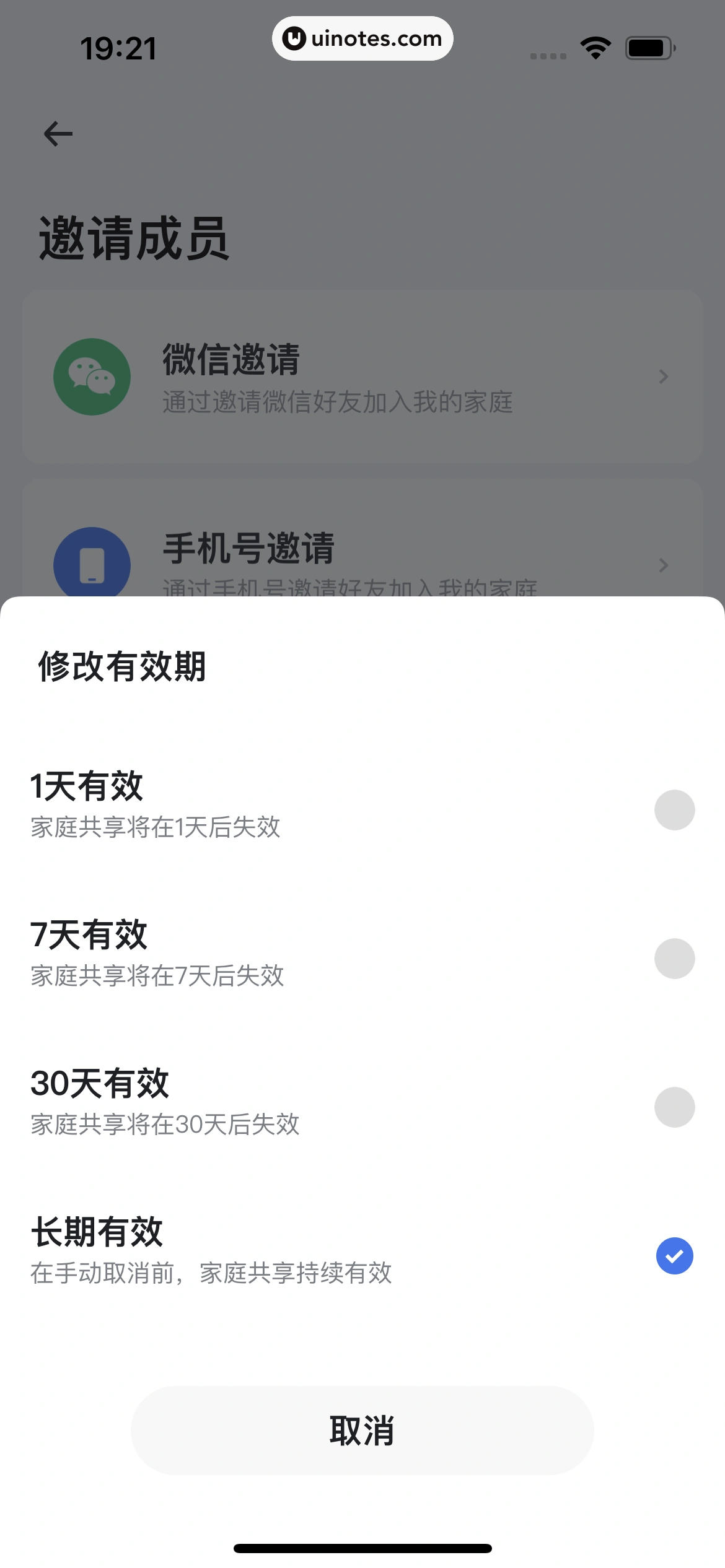Image resolution: width=725 pixels, height=1568 pixels.
Task: Tap the Wi-Fi status icon
Action: coord(595,46)
